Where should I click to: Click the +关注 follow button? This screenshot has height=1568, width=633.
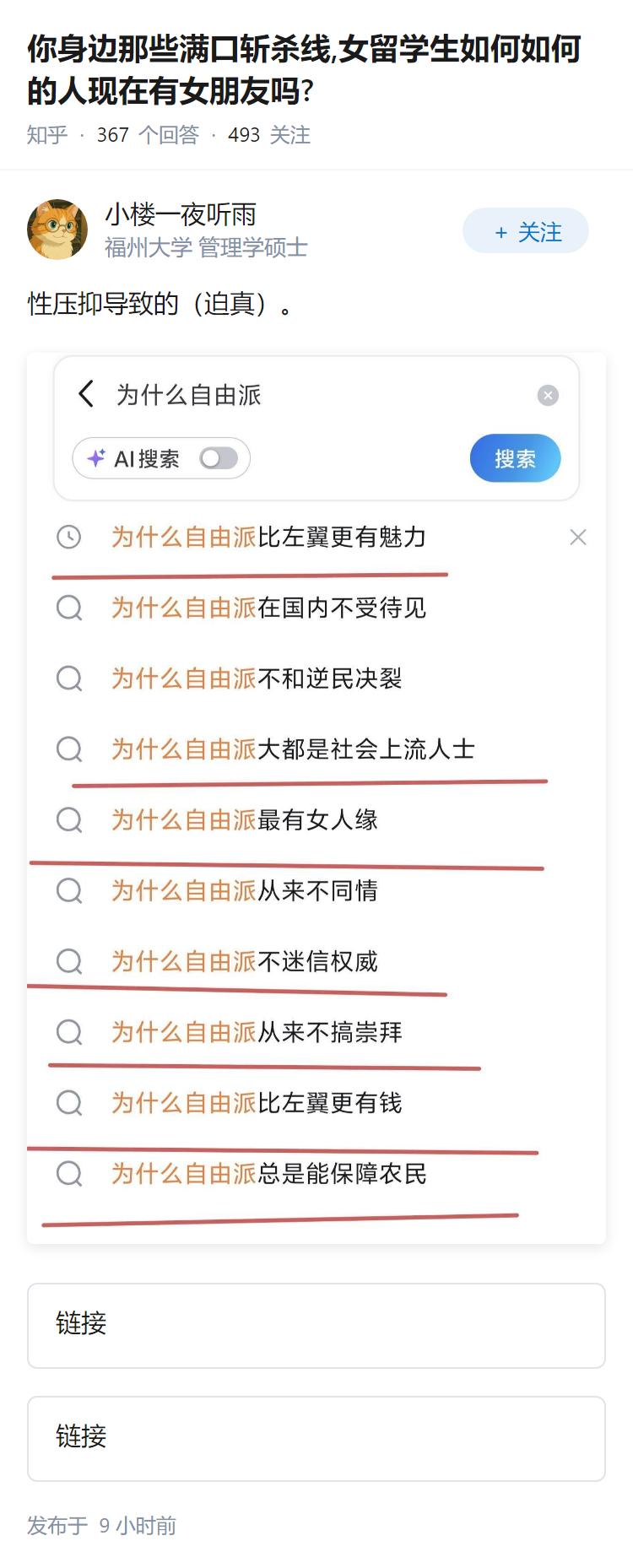point(525,230)
